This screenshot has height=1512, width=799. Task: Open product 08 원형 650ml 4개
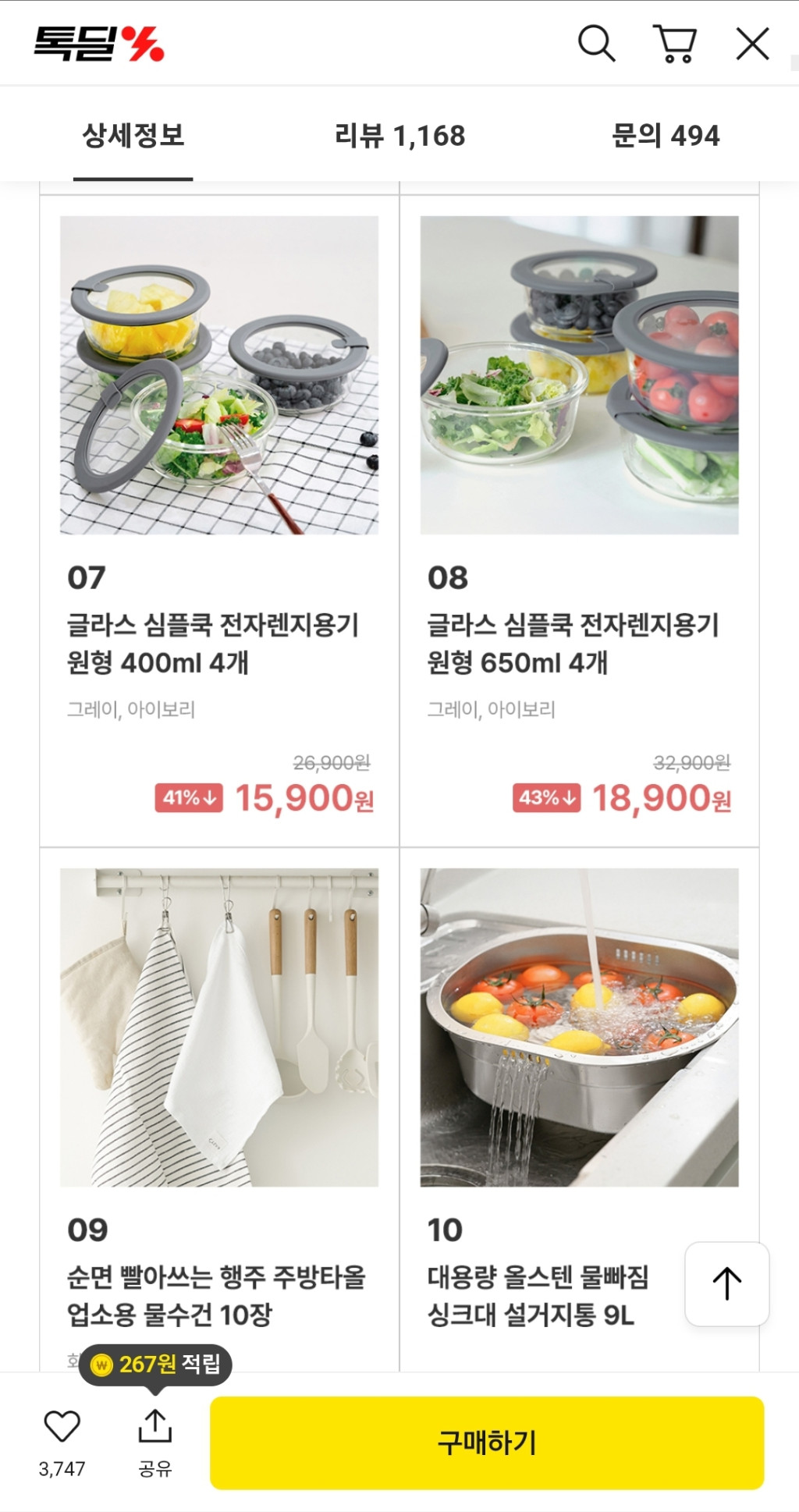click(579, 375)
